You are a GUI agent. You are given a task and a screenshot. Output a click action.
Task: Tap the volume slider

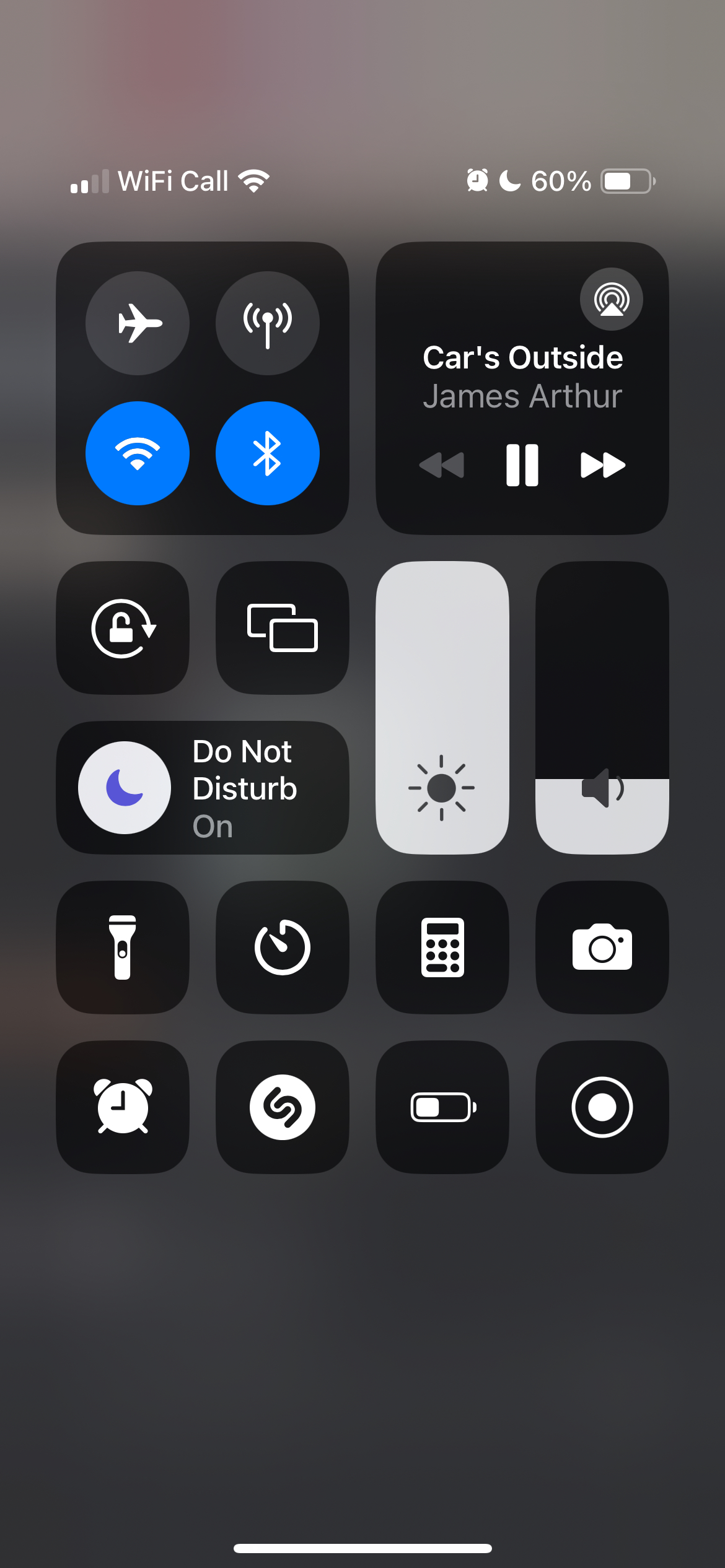(x=602, y=707)
